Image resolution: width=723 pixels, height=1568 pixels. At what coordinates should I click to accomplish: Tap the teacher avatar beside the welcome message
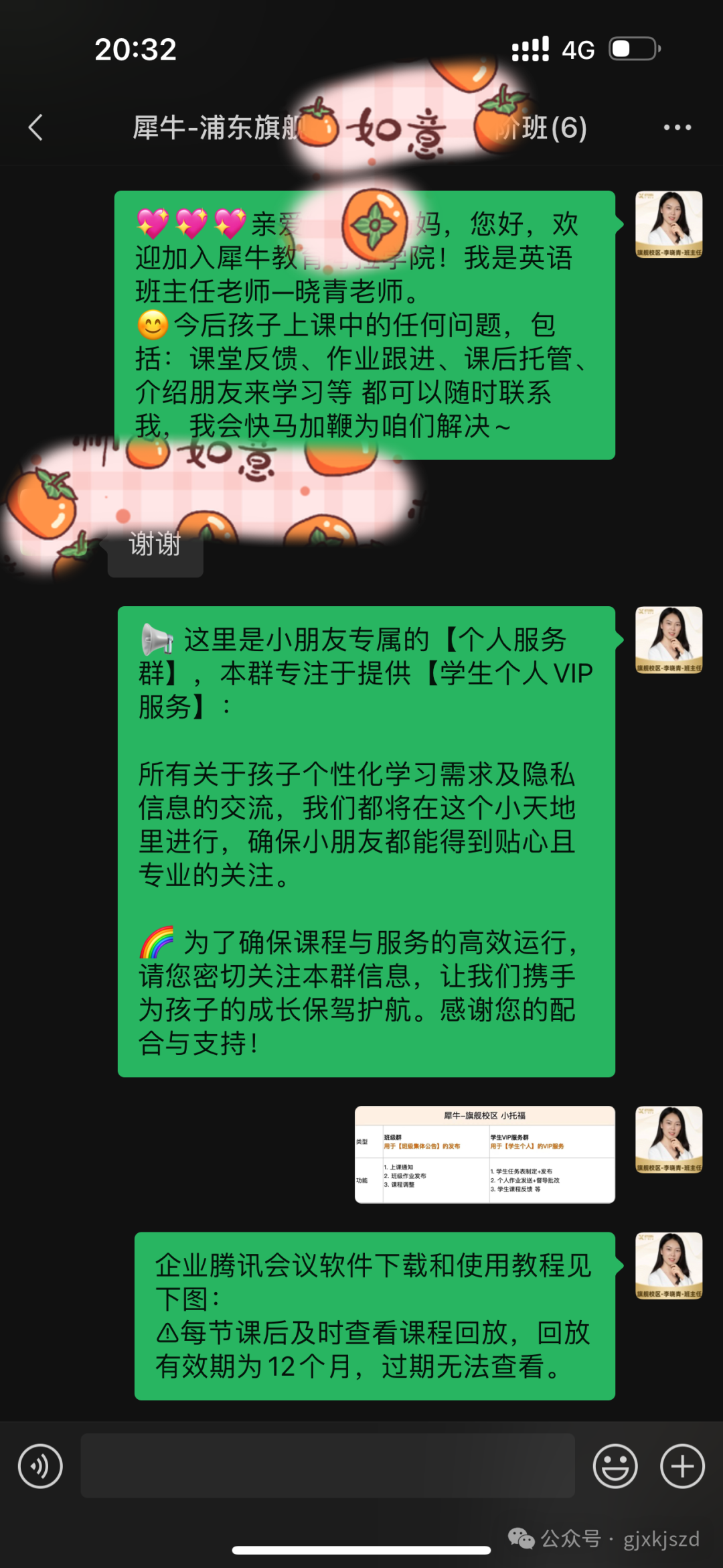[668, 224]
